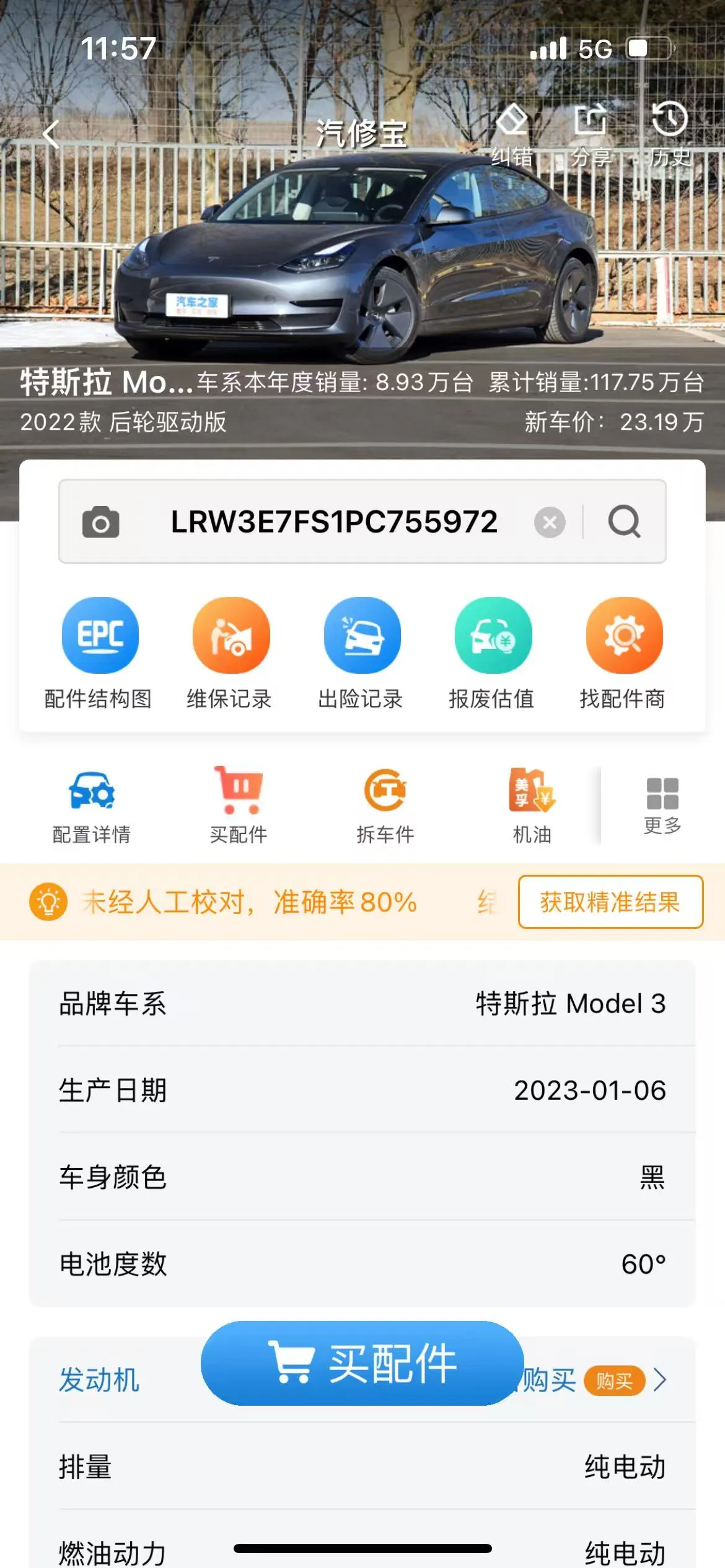Edit the VIN number field

pyautogui.click(x=334, y=522)
